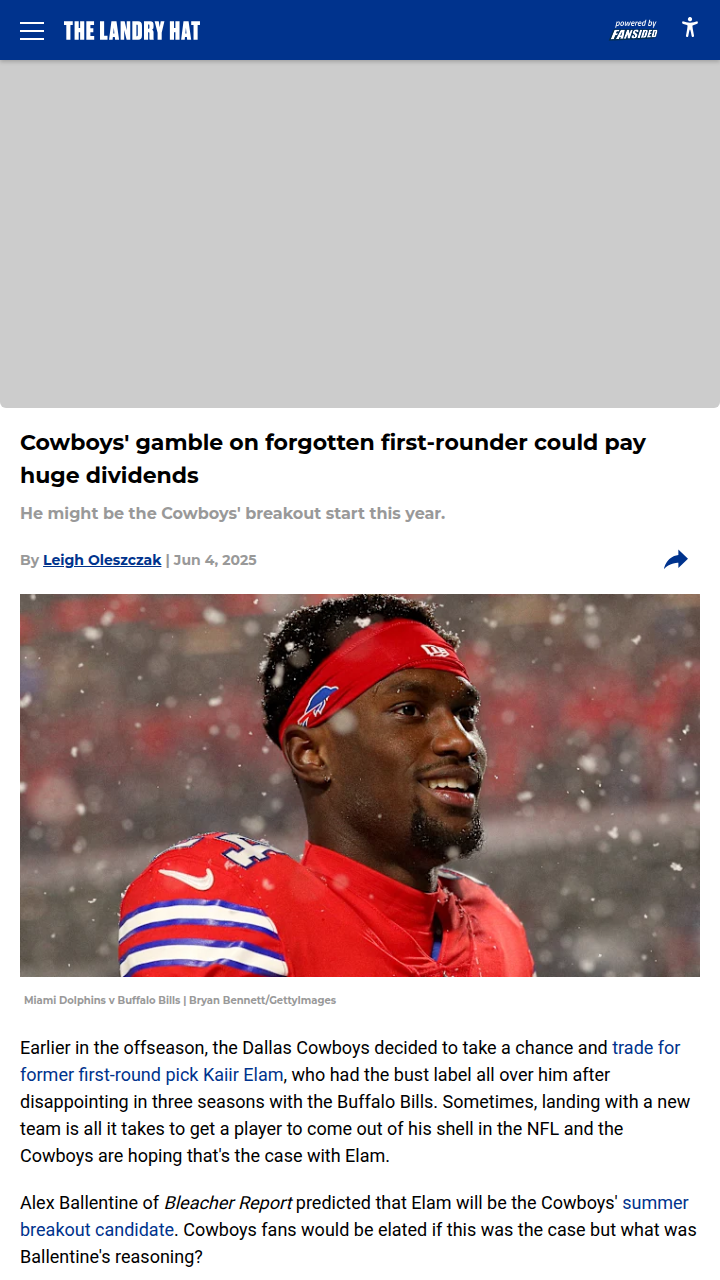View author Leigh Oleszczak's profile
This screenshot has width=720, height=1280.
pyautogui.click(x=102, y=560)
